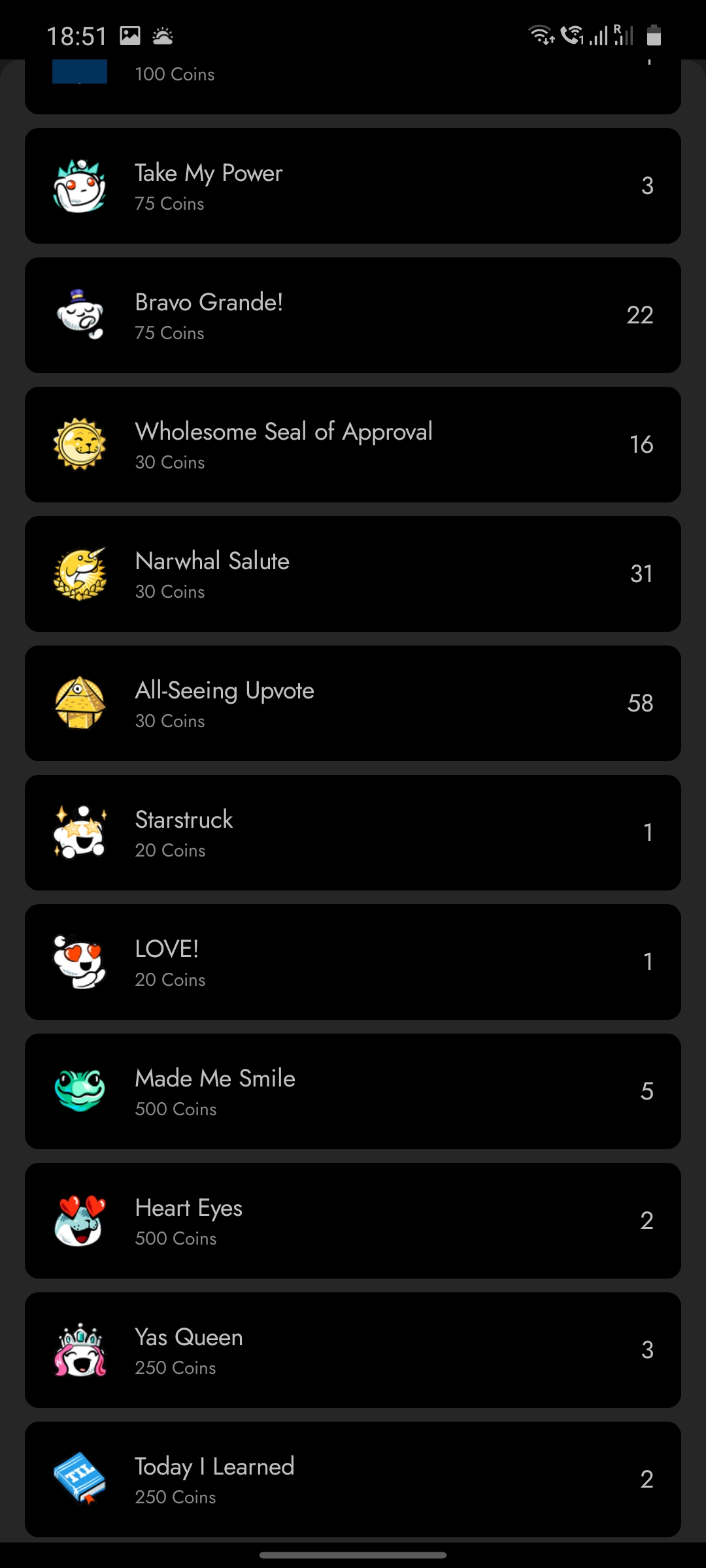Tap the All-Seeing Upvote pyramid icon

coord(78,702)
